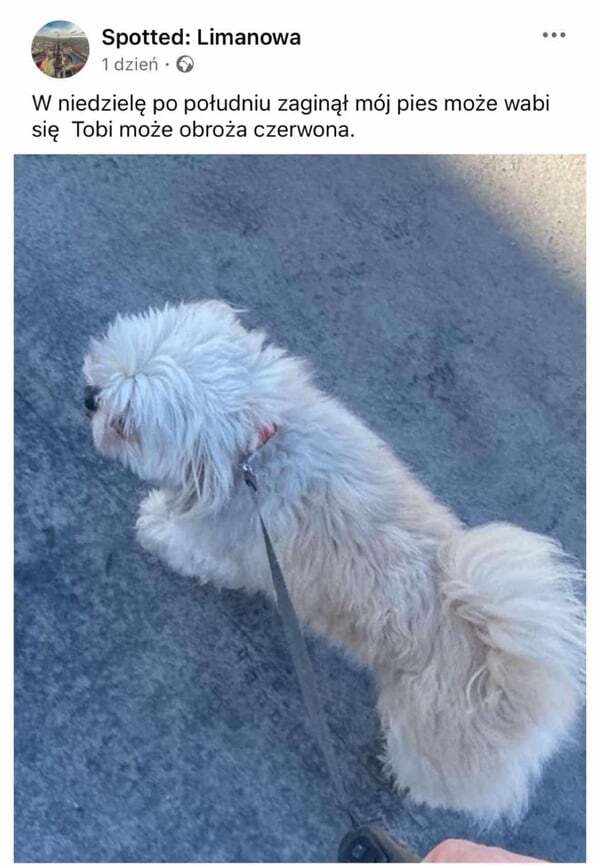Open the Spotted: Limanowa page name
The image size is (600, 865).
pyautogui.click(x=201, y=38)
